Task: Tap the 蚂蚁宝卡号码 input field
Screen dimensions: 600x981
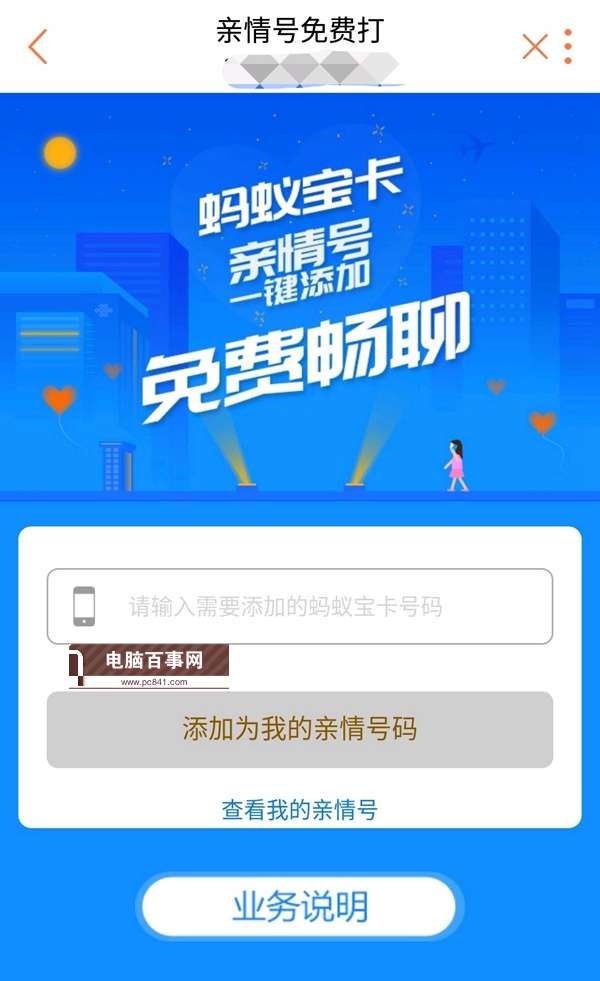Action: (300, 606)
